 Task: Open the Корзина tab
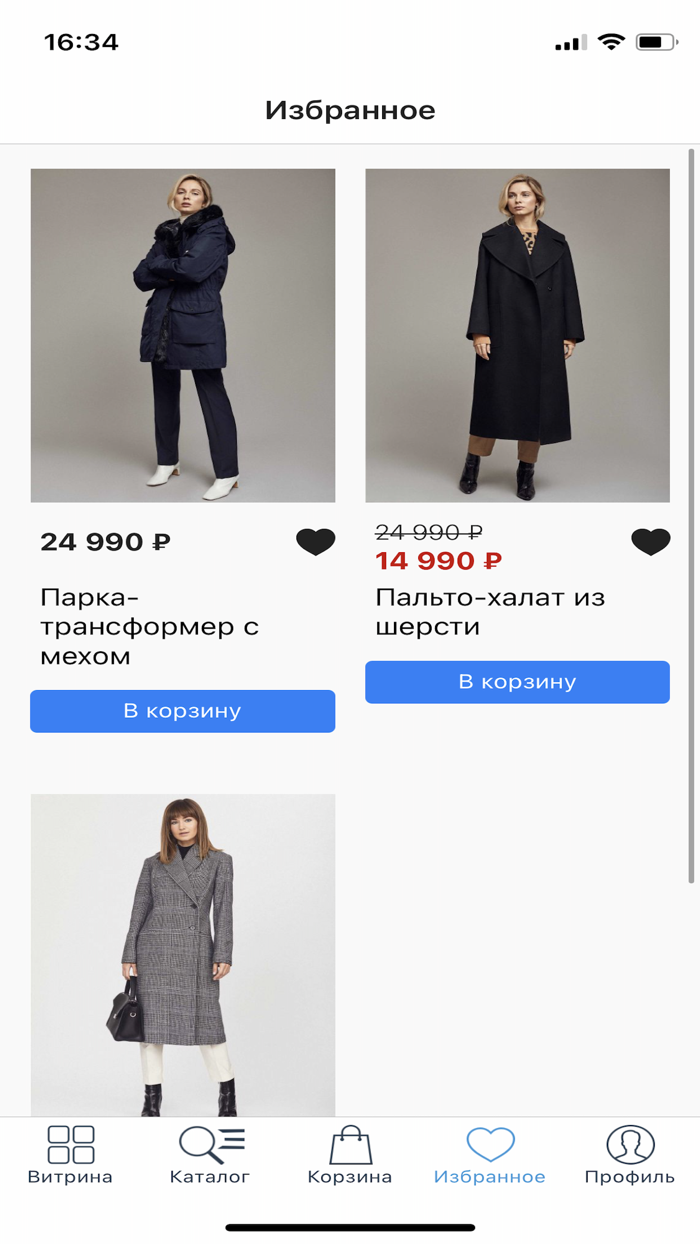(x=350, y=1155)
